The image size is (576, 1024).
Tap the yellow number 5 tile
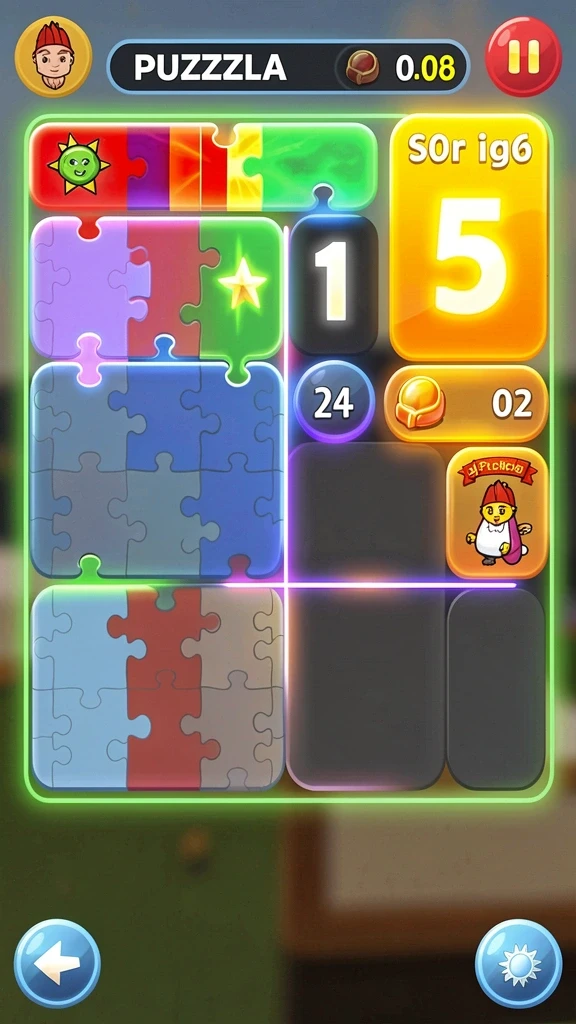pyautogui.click(x=468, y=237)
